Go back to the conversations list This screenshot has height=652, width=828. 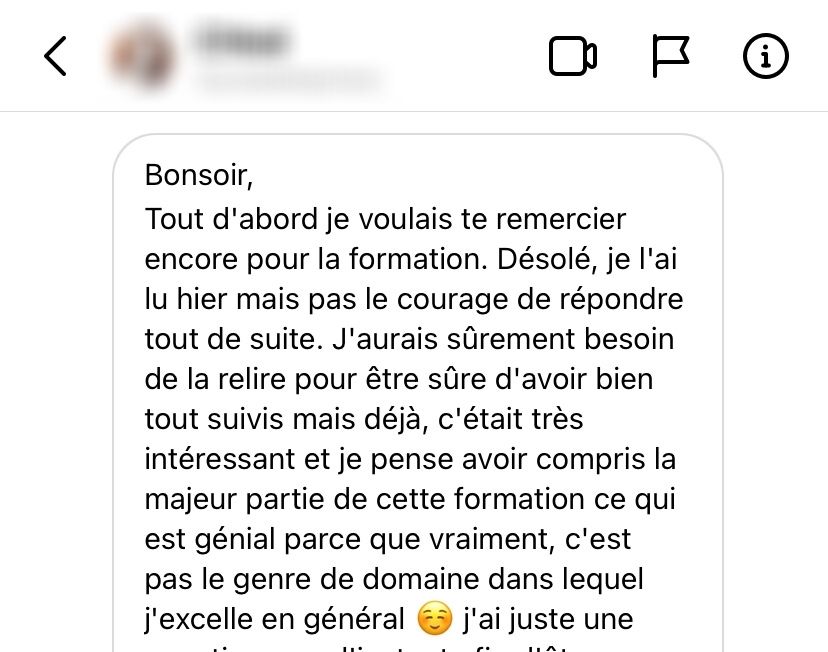point(56,56)
